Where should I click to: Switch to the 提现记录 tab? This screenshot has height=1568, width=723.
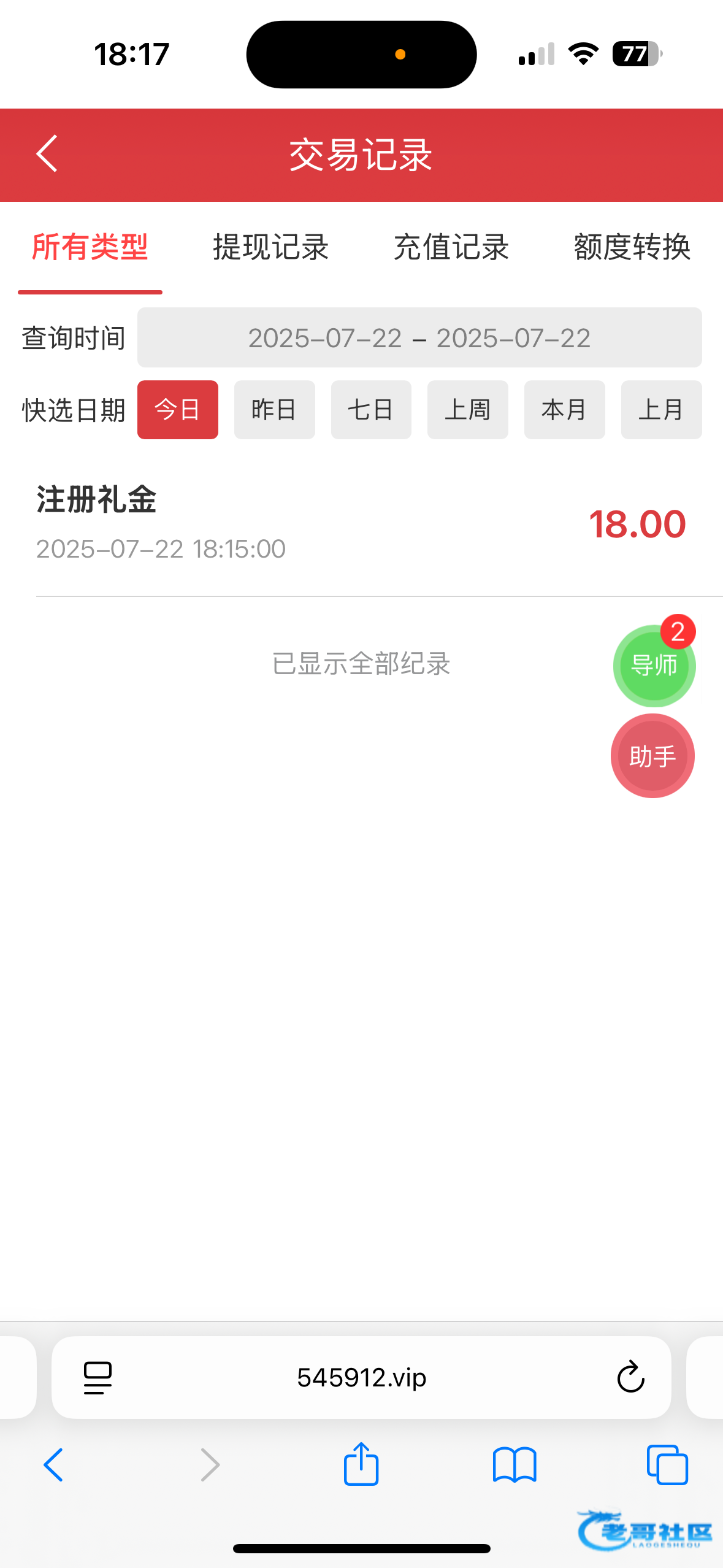[270, 248]
